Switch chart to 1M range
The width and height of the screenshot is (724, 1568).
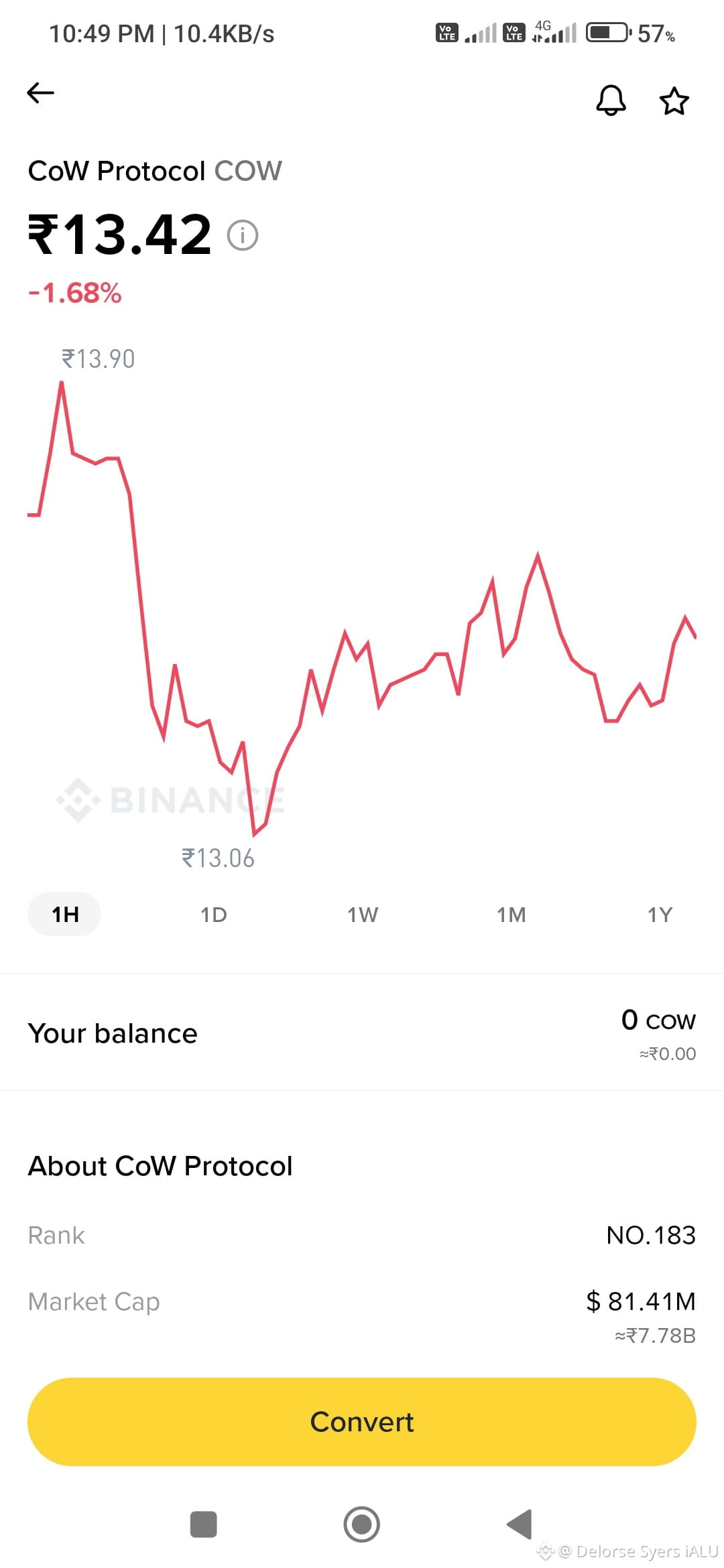[511, 915]
